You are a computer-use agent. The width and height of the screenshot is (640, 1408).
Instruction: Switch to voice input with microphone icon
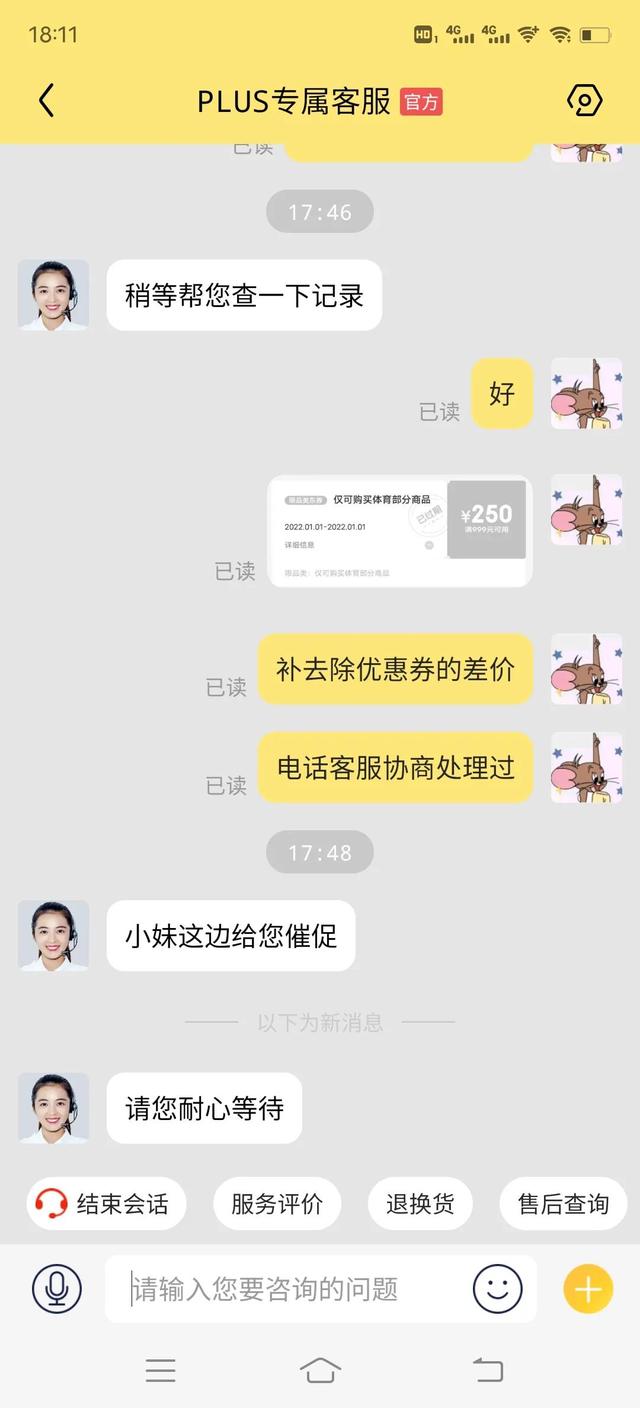click(57, 1289)
